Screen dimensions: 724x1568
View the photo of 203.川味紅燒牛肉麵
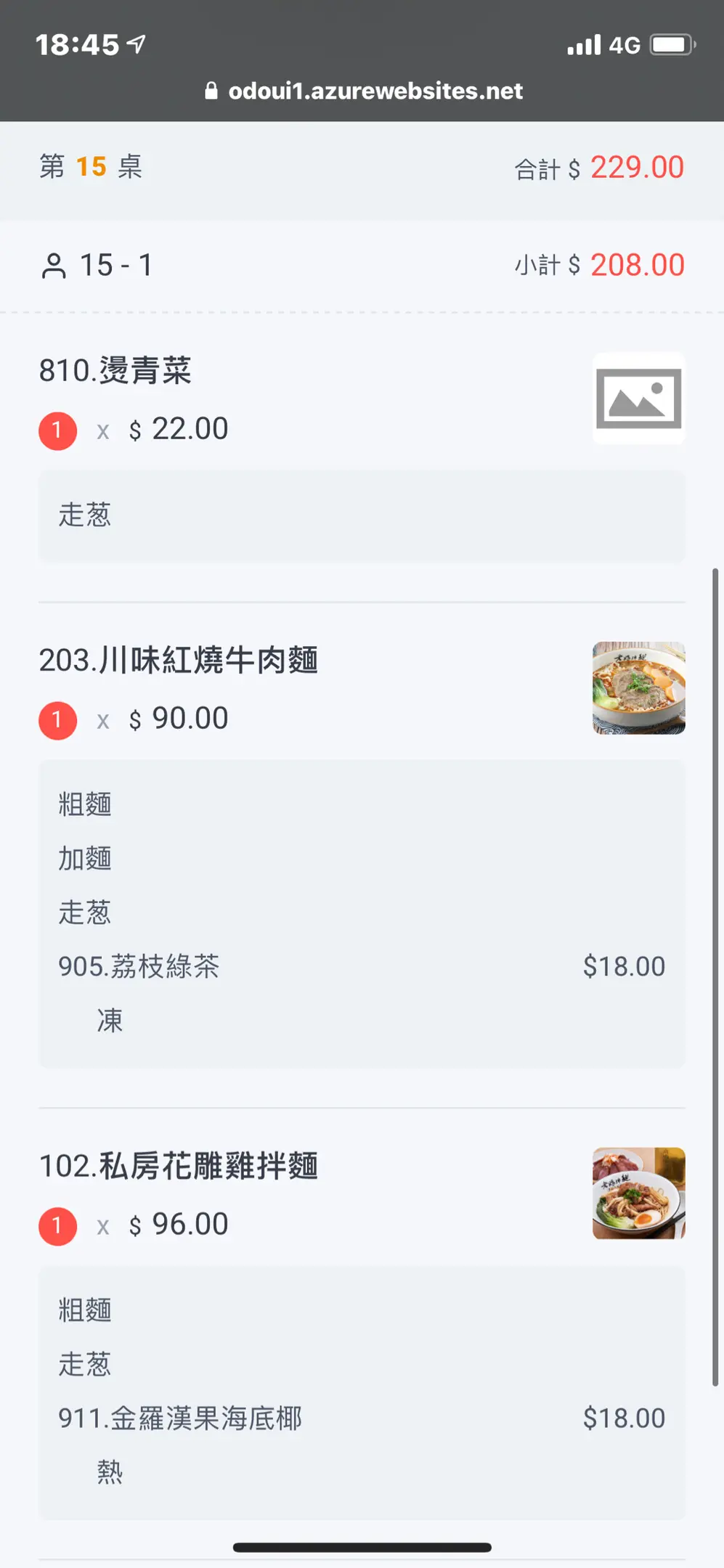coord(638,687)
